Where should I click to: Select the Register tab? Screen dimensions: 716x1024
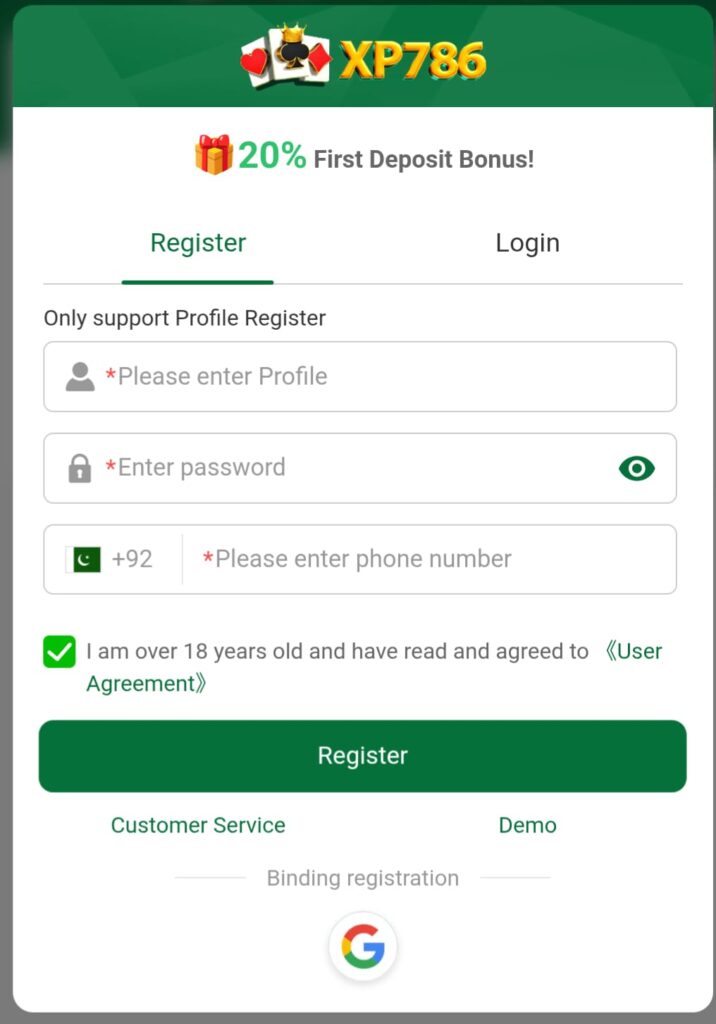[x=198, y=243]
